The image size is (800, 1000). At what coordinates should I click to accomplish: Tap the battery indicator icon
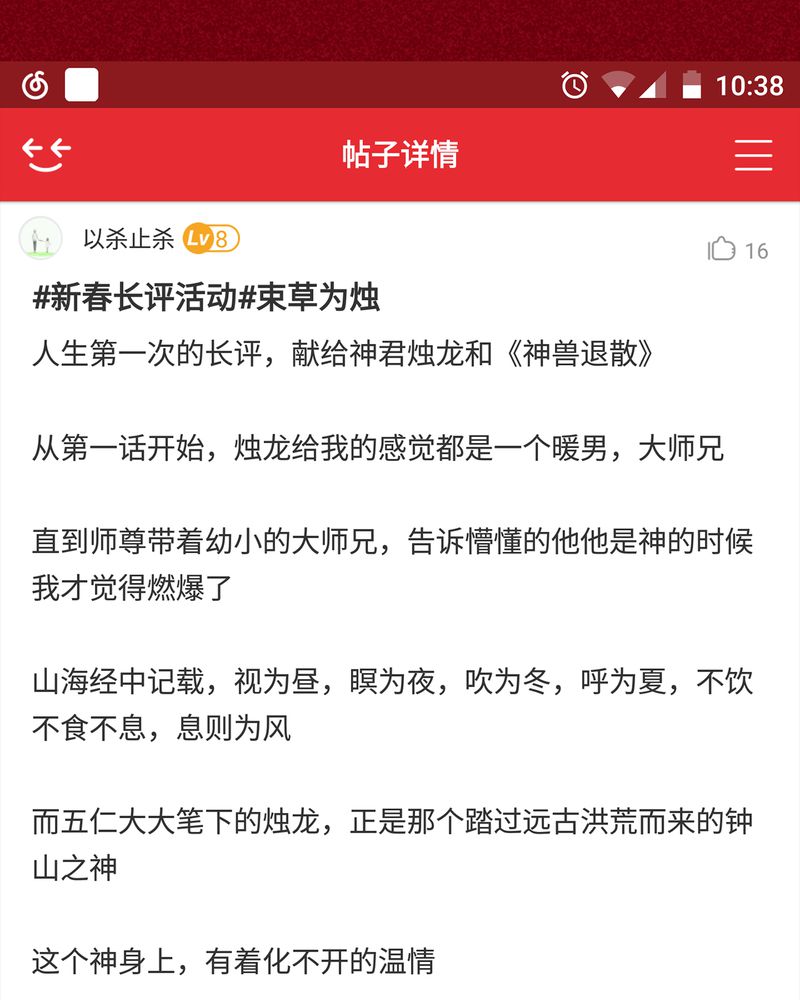(693, 85)
